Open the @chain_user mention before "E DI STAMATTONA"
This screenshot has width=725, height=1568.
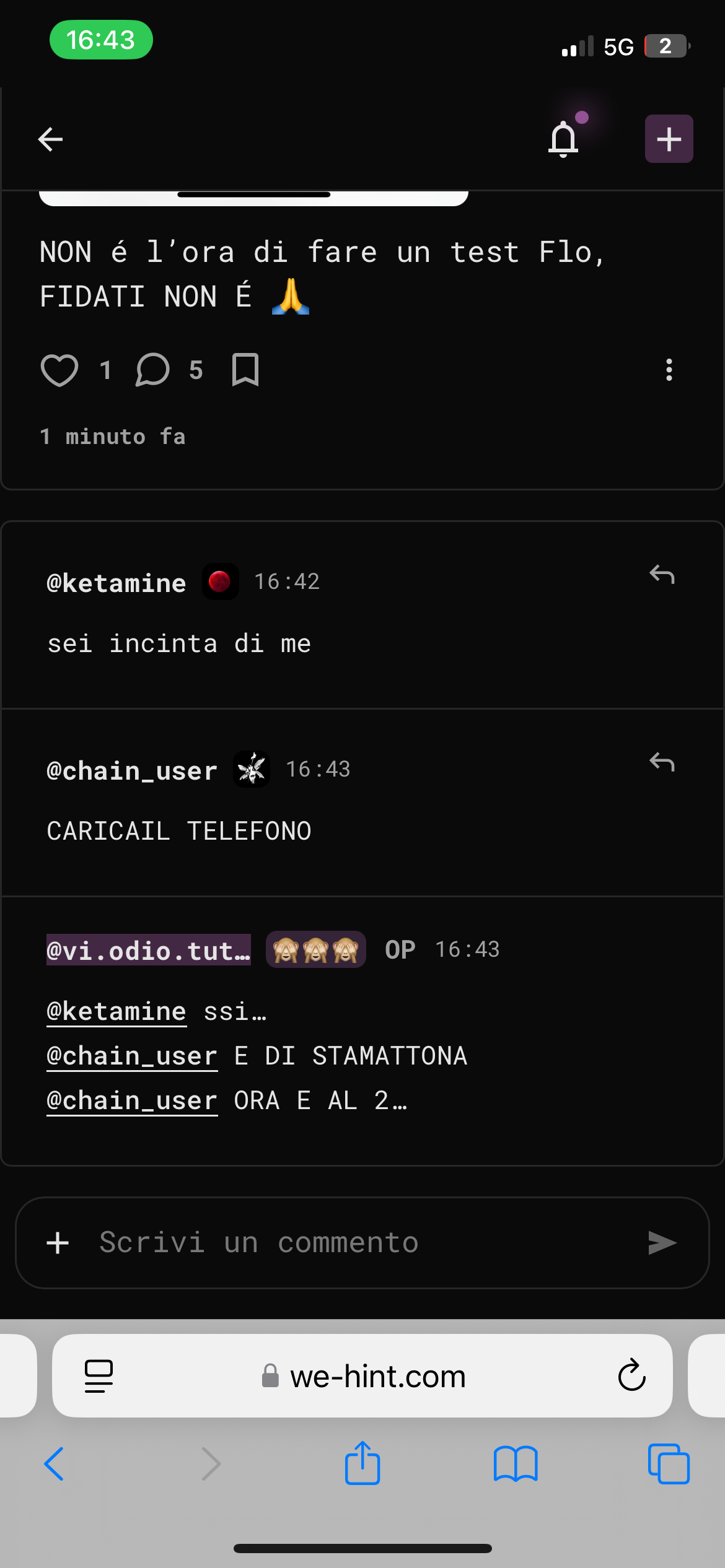point(132,1056)
